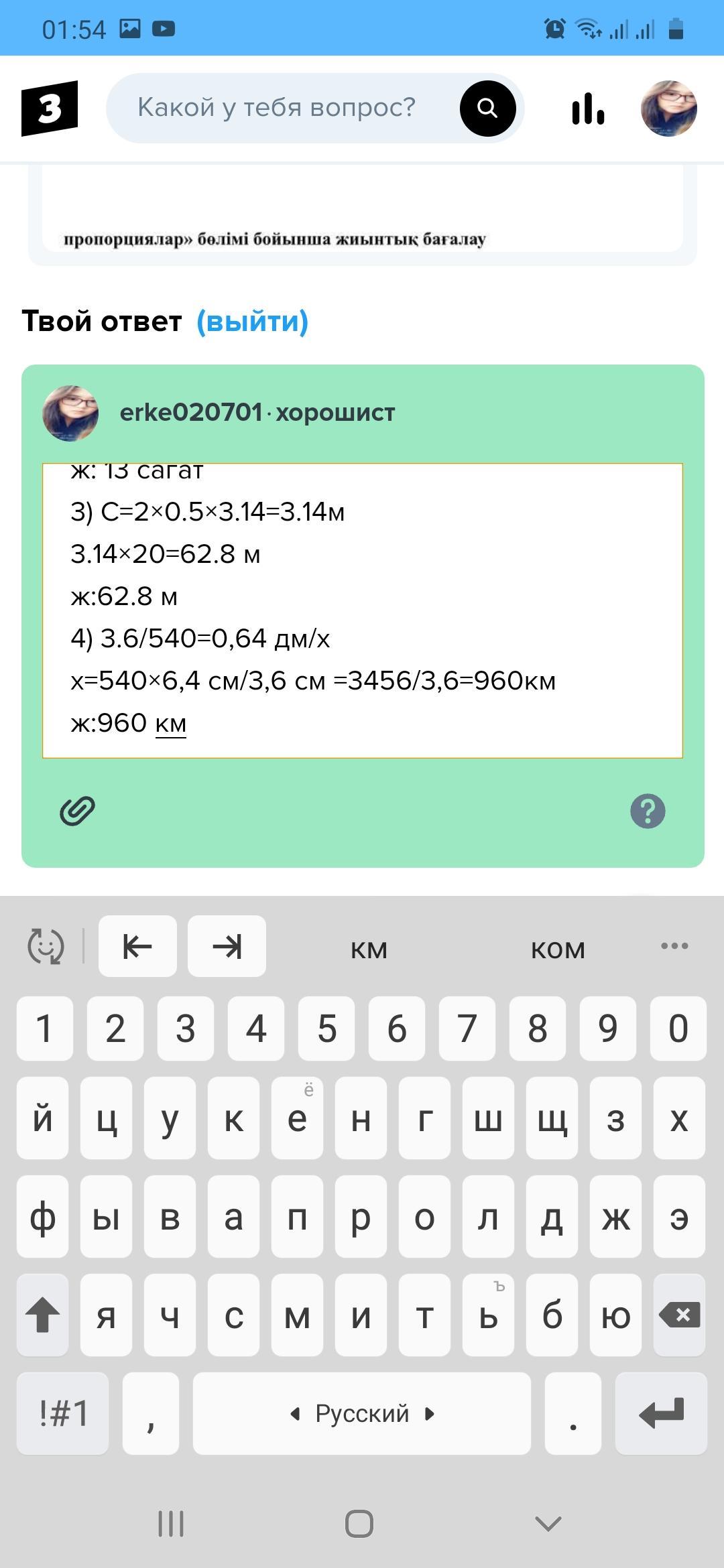724x1568 pixels.
Task: Tap the keyboard enter key
Action: (661, 1413)
